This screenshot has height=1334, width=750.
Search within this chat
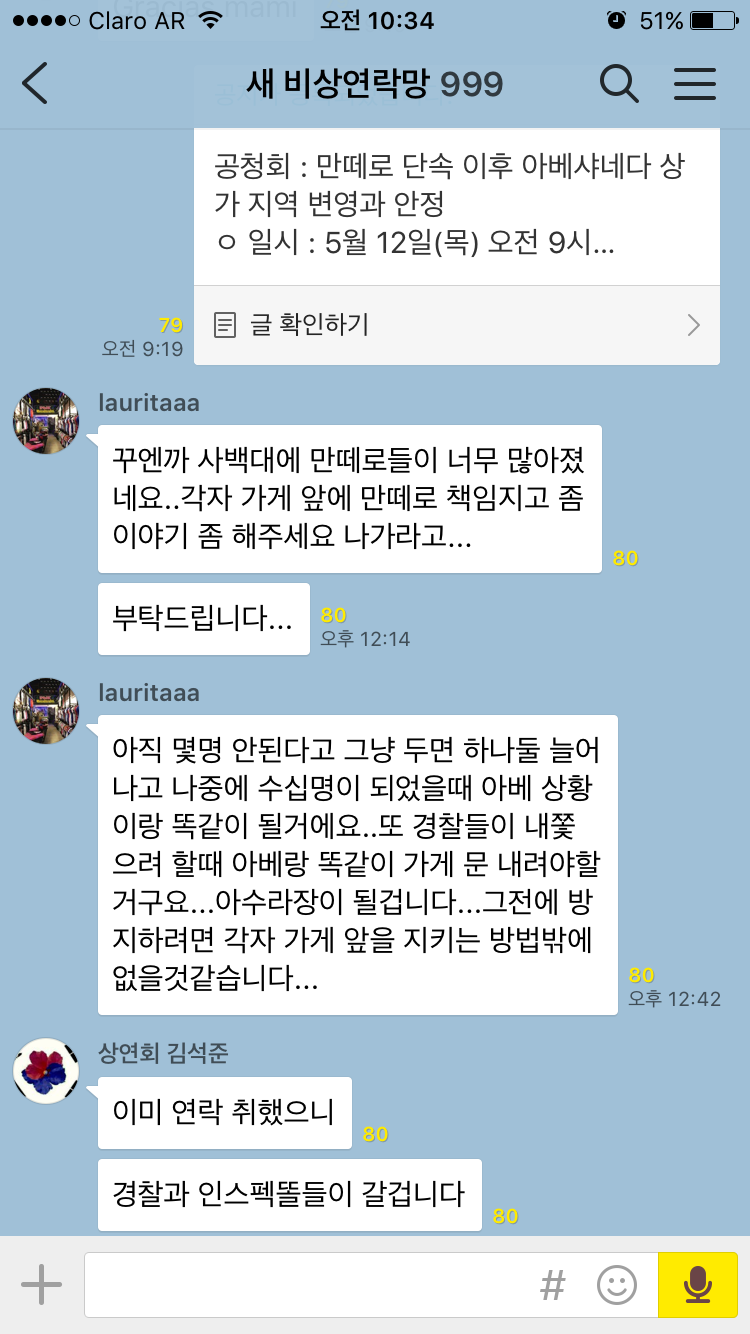tap(619, 84)
